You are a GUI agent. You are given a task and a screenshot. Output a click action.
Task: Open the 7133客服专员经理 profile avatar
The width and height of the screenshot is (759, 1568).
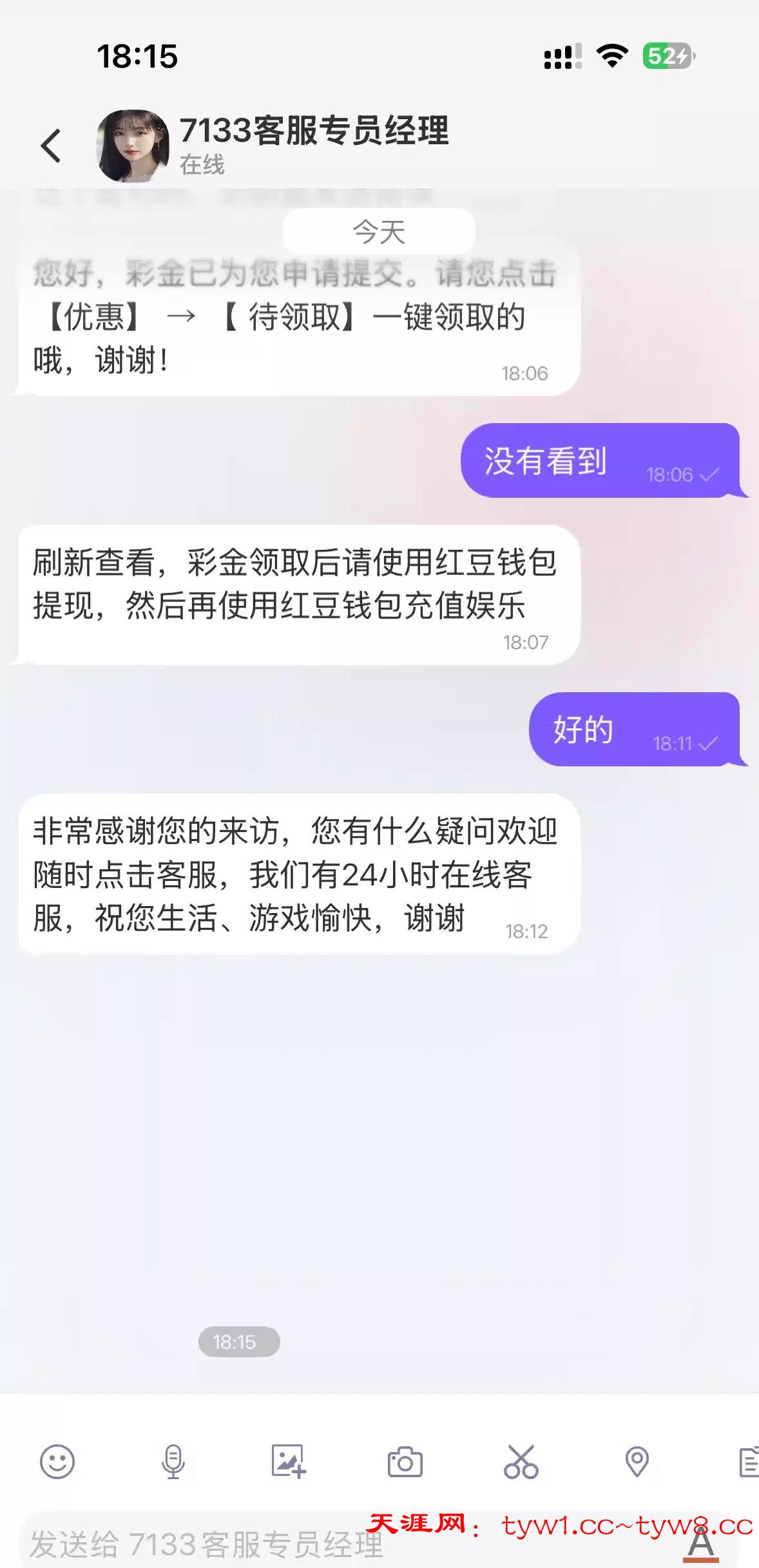(133, 146)
